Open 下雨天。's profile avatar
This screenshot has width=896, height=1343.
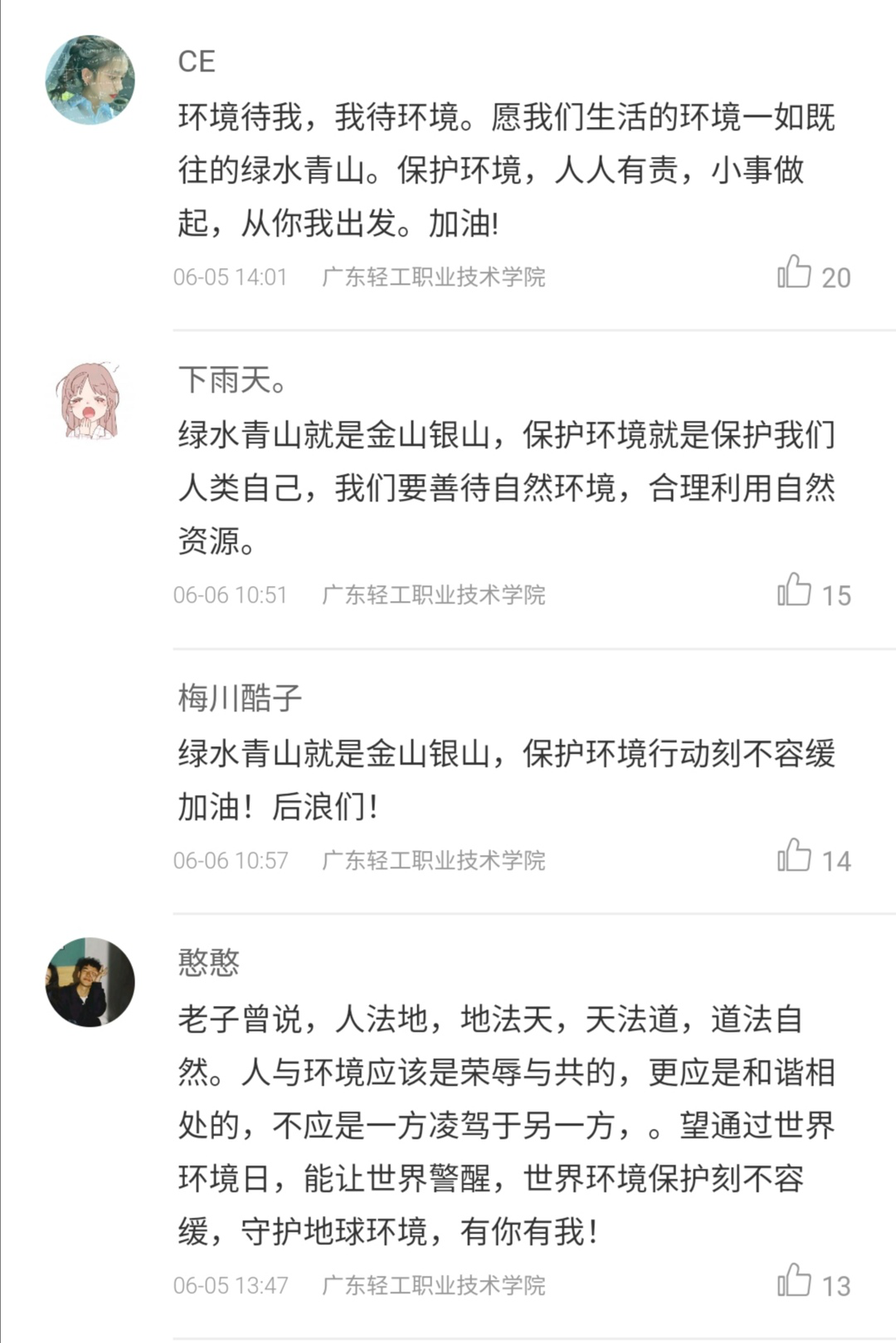tap(90, 400)
